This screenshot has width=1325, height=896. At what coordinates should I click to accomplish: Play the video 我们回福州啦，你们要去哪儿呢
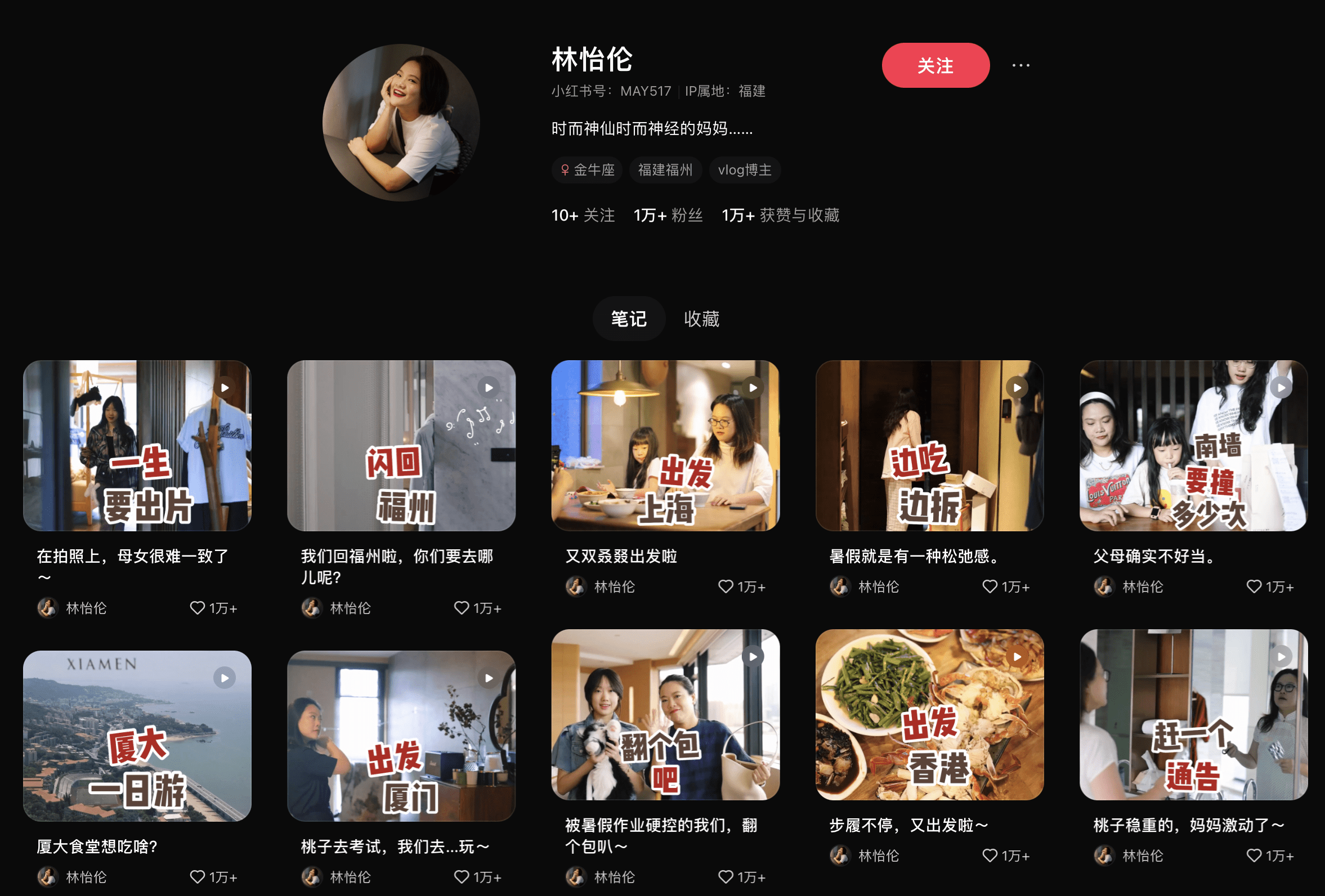click(401, 446)
